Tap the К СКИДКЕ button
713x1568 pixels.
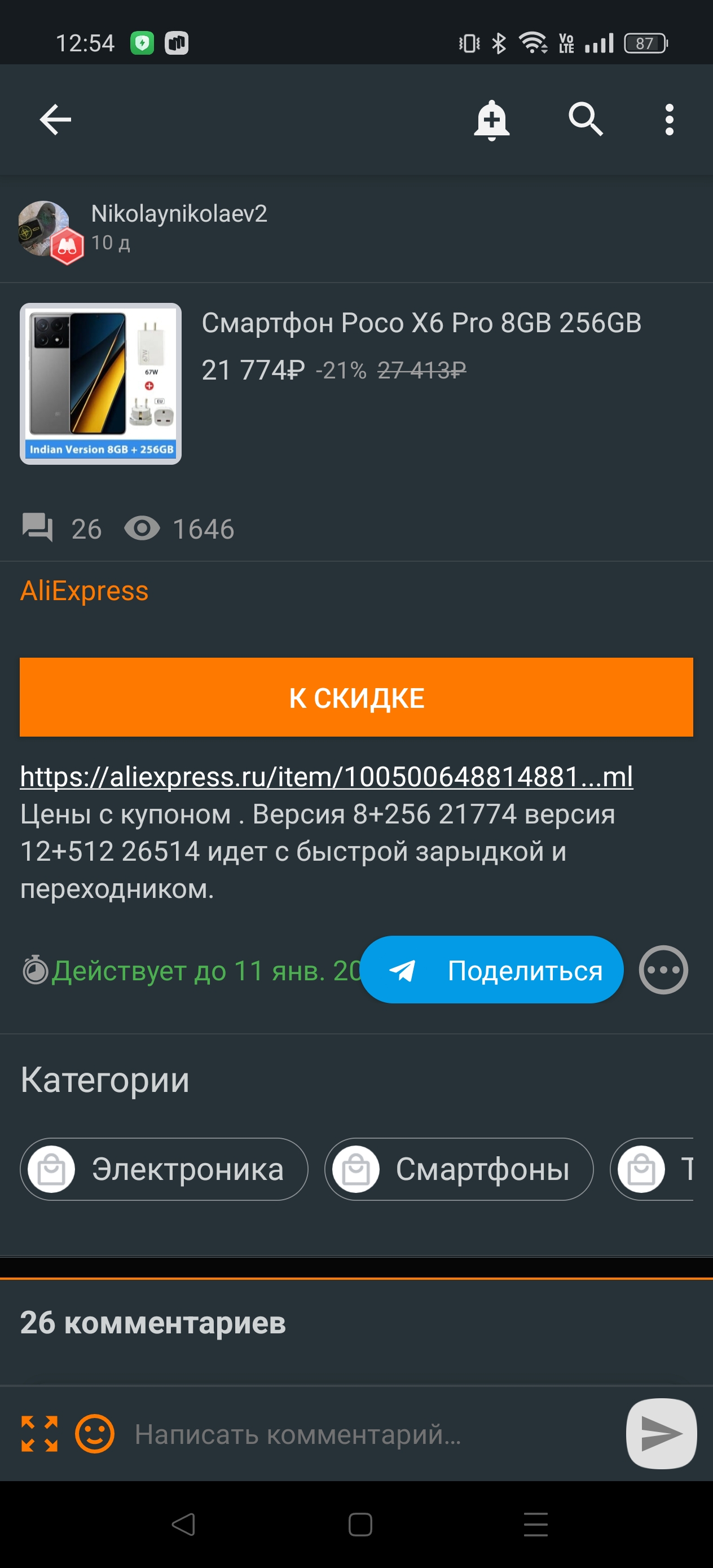(x=356, y=697)
